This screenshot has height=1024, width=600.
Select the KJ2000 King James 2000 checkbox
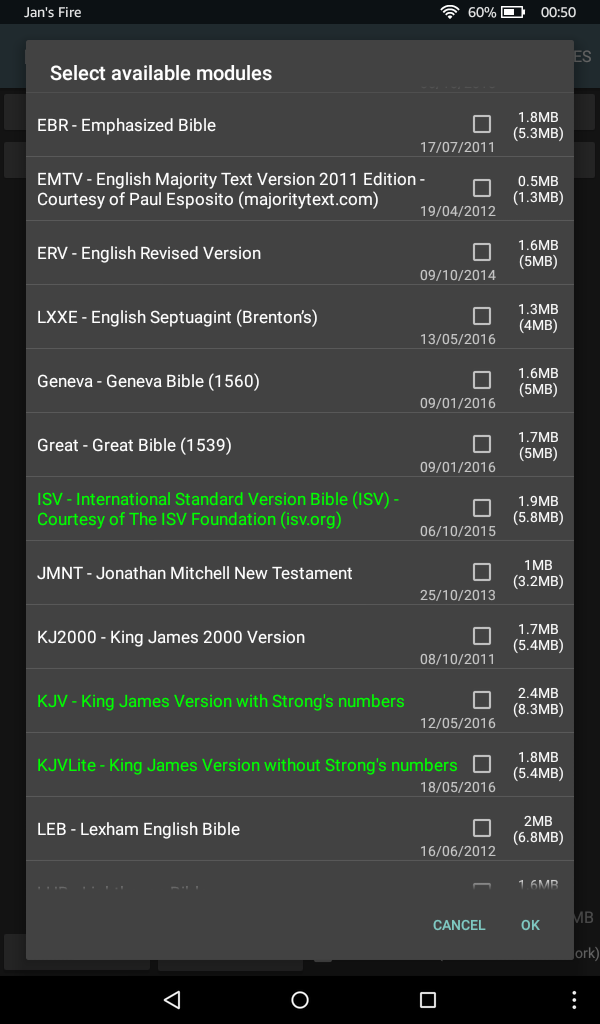(482, 636)
